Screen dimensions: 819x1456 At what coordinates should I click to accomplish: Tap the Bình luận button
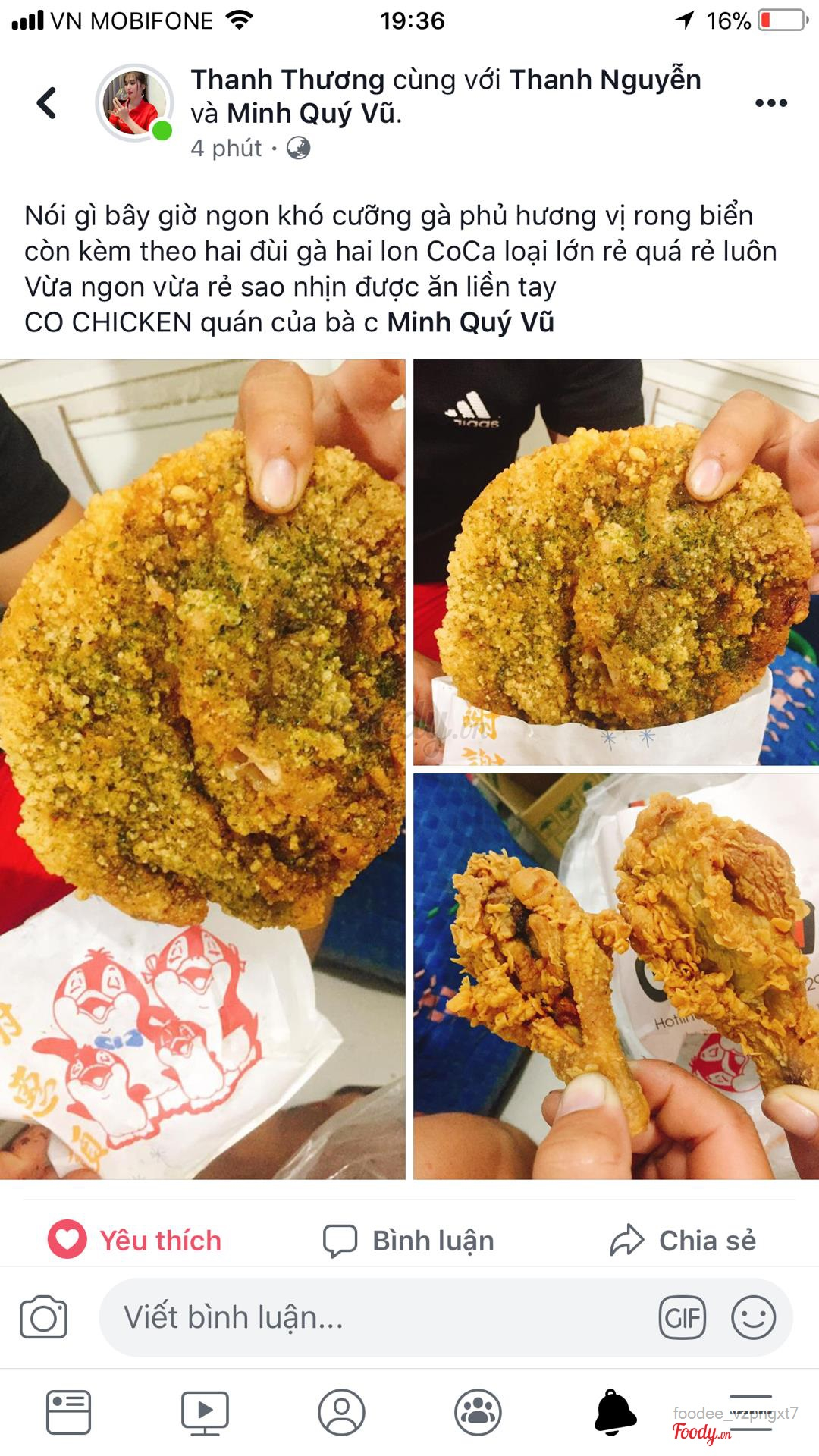point(409,1241)
